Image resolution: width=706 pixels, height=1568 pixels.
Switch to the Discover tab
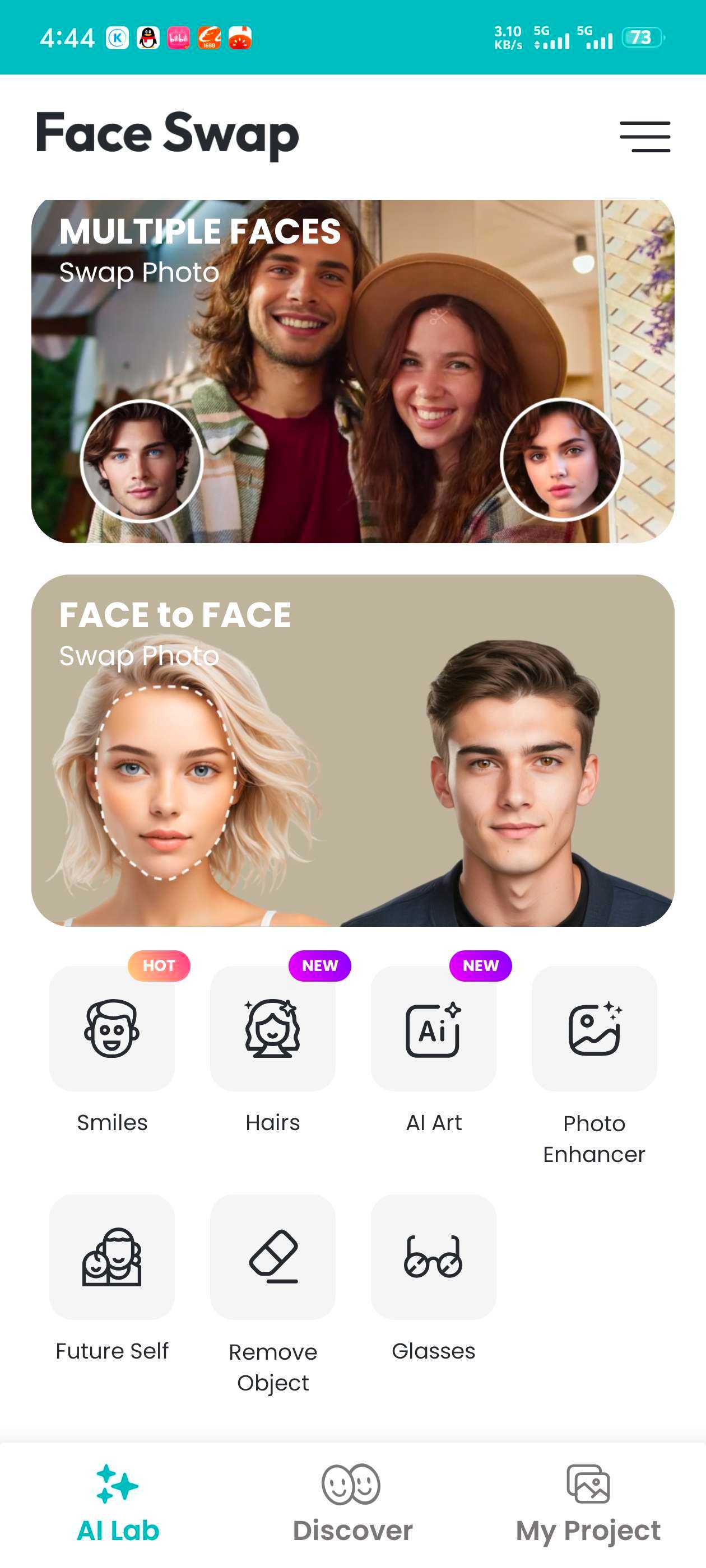point(352,1504)
